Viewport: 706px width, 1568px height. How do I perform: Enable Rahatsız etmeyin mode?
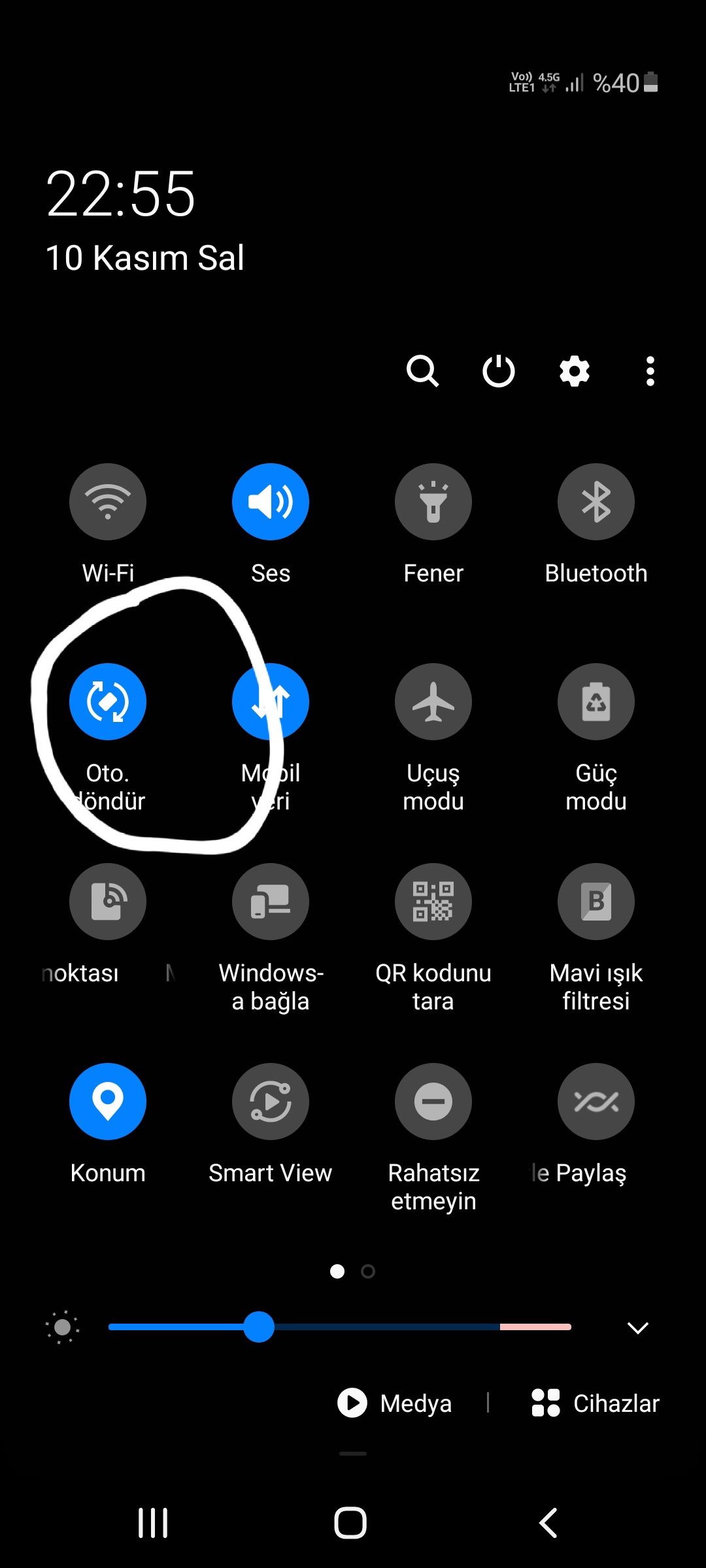pyautogui.click(x=433, y=1102)
